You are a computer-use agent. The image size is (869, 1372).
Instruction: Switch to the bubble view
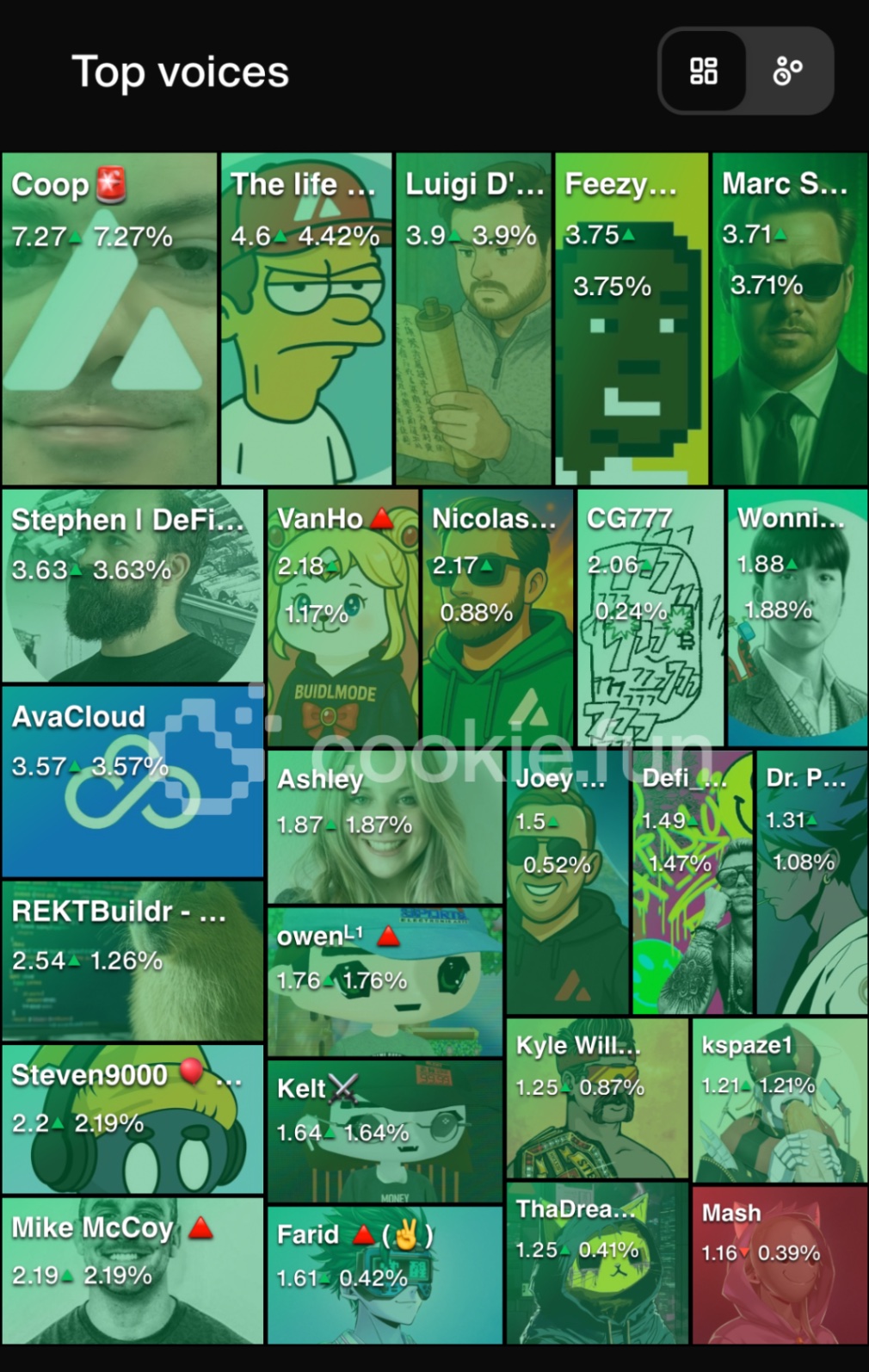coord(787,71)
